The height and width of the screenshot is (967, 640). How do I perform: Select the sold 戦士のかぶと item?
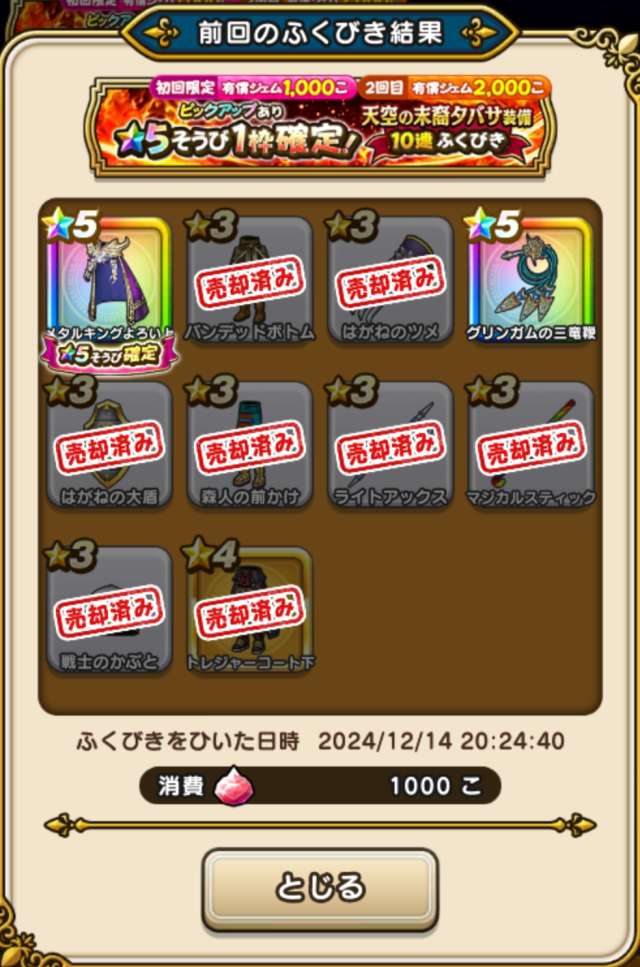pyautogui.click(x=109, y=610)
